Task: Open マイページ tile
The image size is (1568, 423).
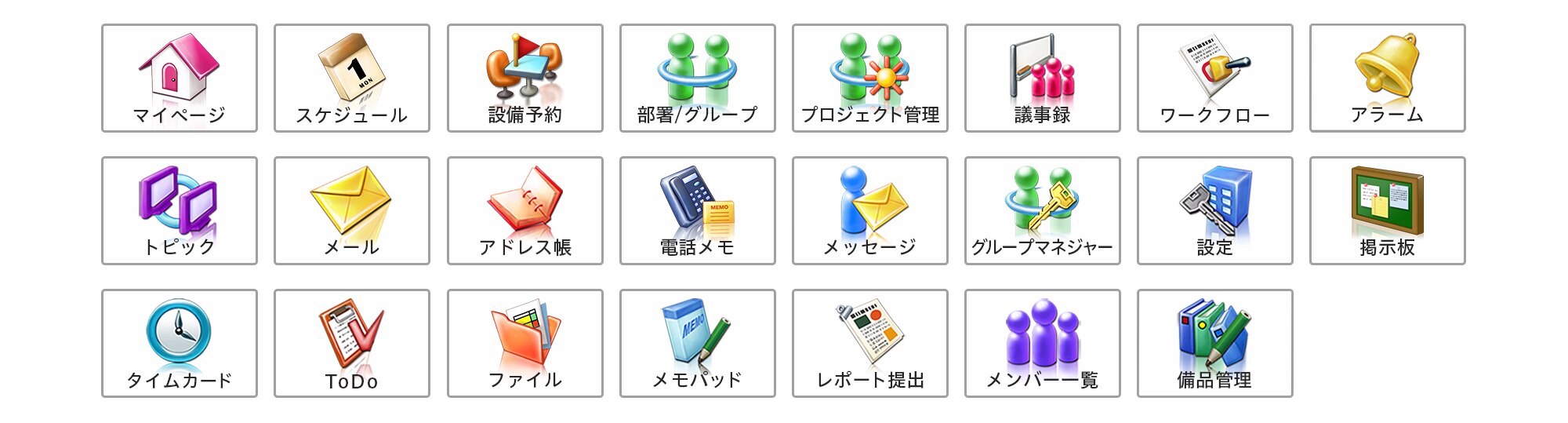Action: [x=180, y=78]
